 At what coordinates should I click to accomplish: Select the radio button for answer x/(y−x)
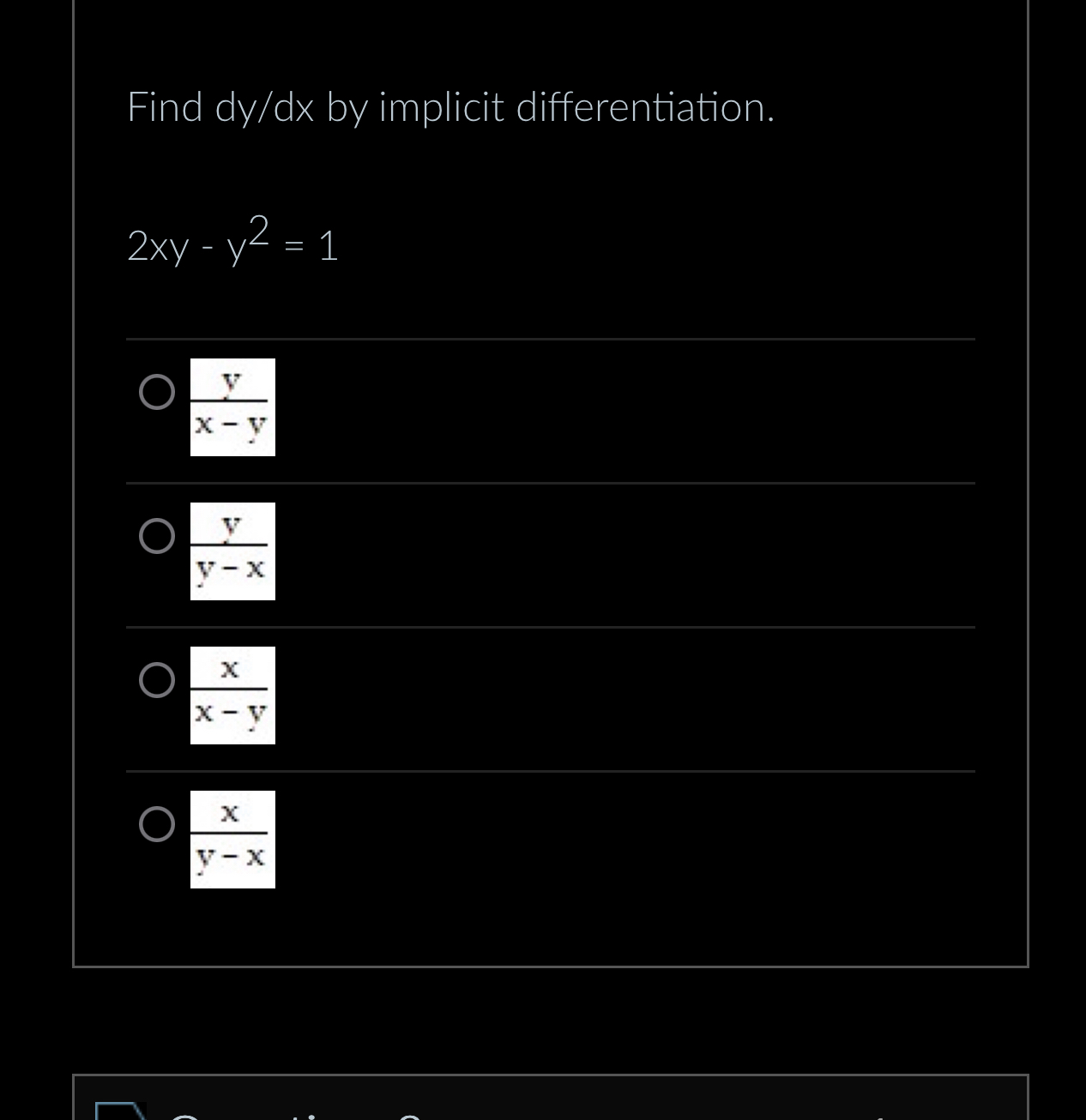coord(157,823)
